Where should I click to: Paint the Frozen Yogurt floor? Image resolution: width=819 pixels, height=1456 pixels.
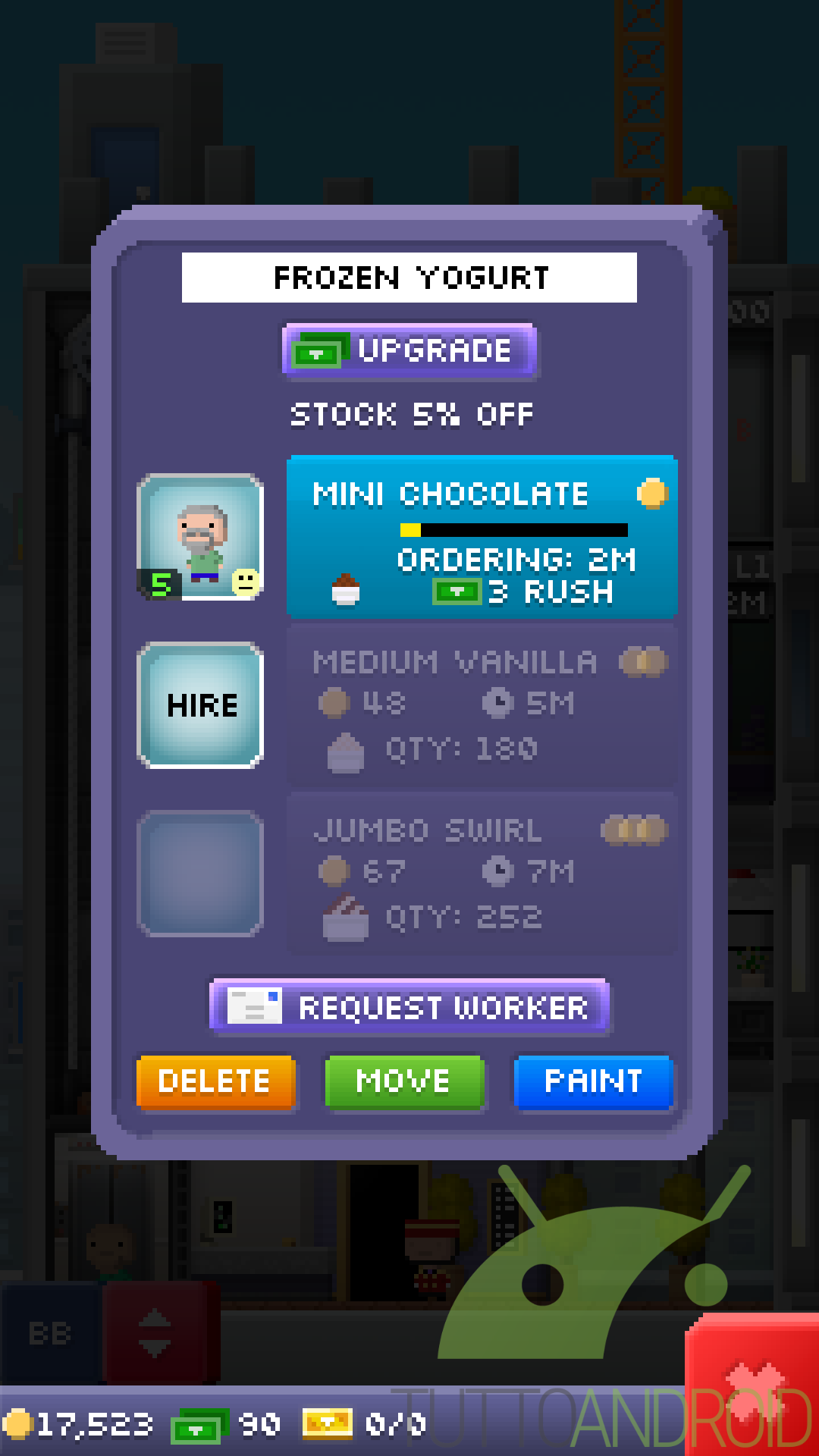click(594, 1082)
